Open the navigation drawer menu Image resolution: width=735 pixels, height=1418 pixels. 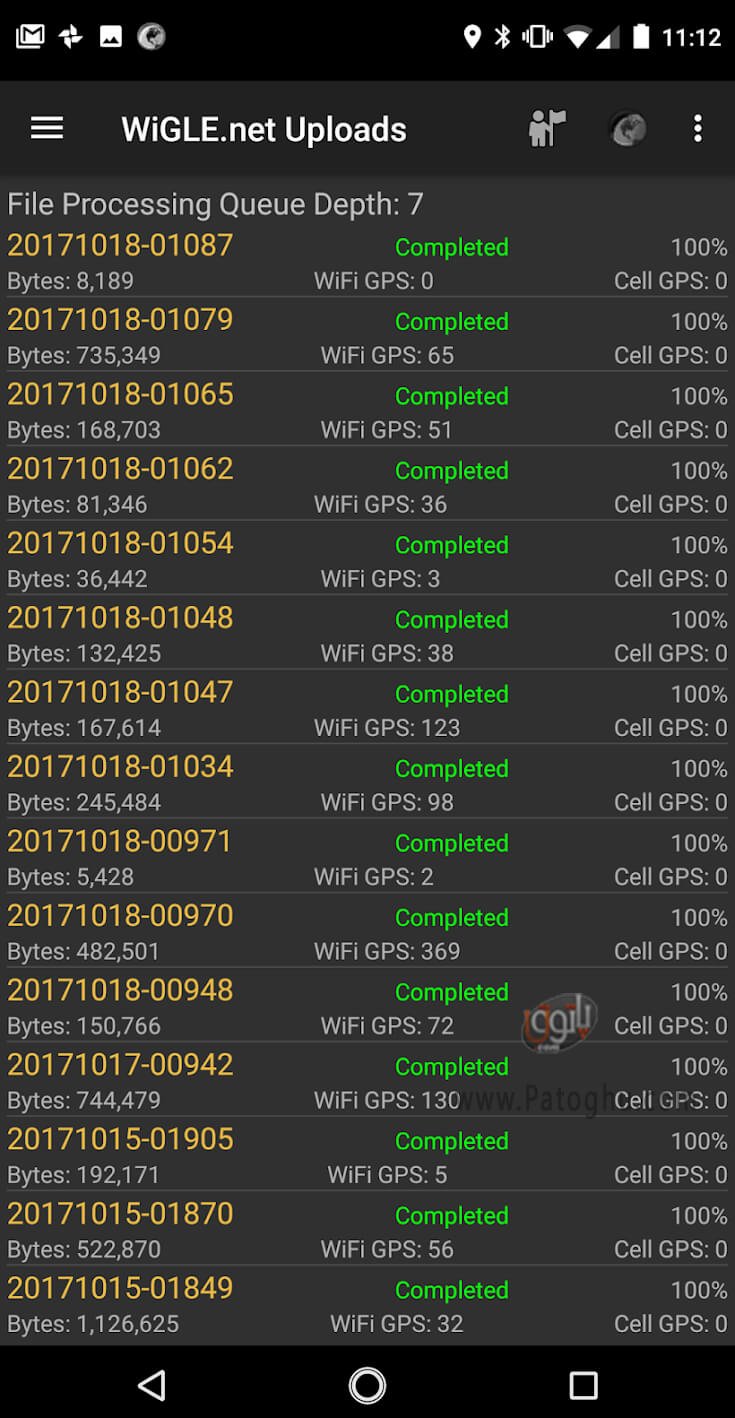click(47, 128)
